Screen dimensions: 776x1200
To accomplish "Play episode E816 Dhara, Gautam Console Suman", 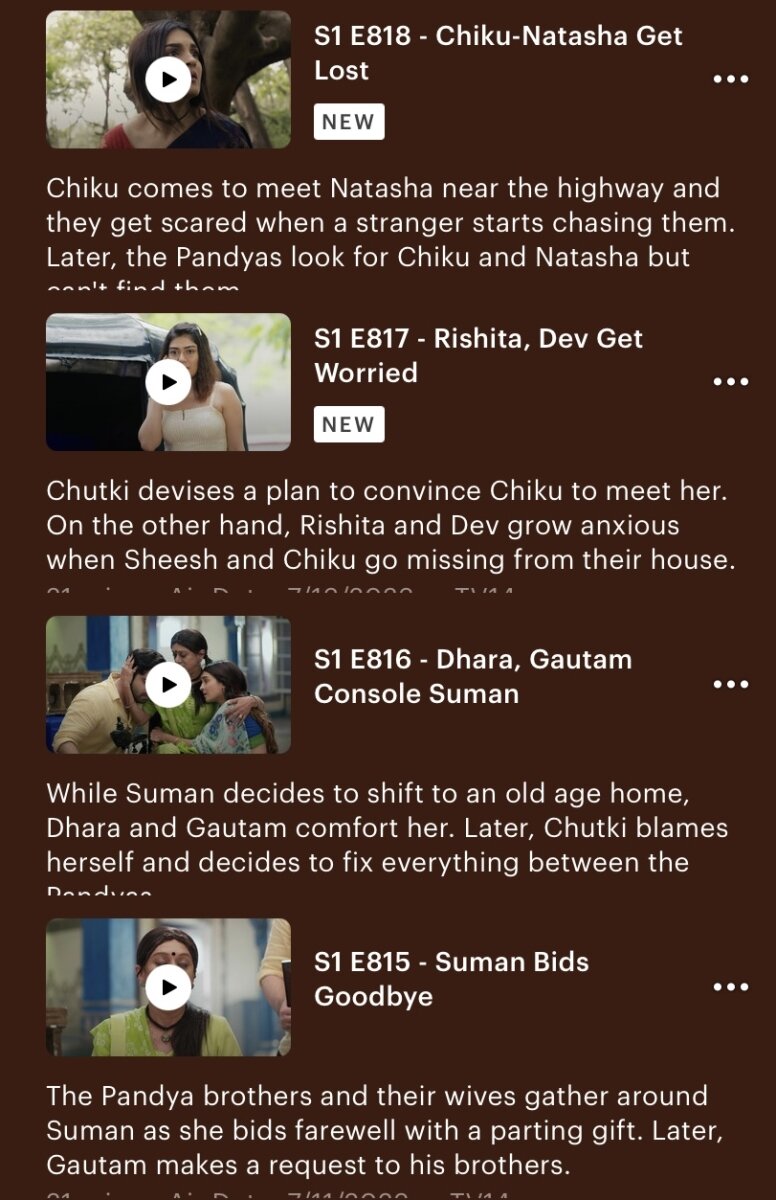I will click(x=168, y=684).
